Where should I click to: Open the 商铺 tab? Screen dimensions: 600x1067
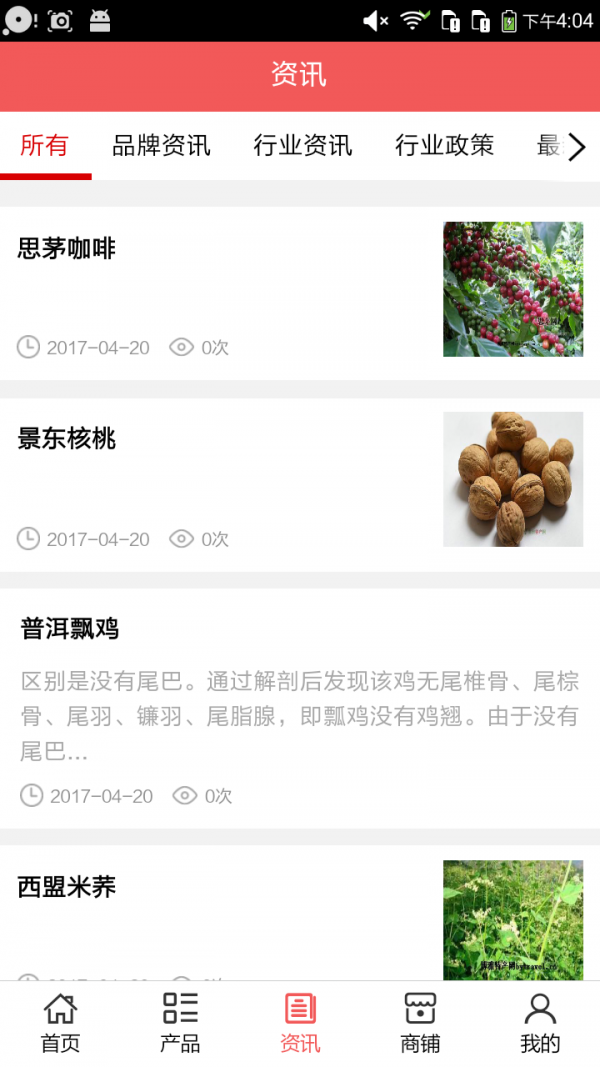(420, 1023)
